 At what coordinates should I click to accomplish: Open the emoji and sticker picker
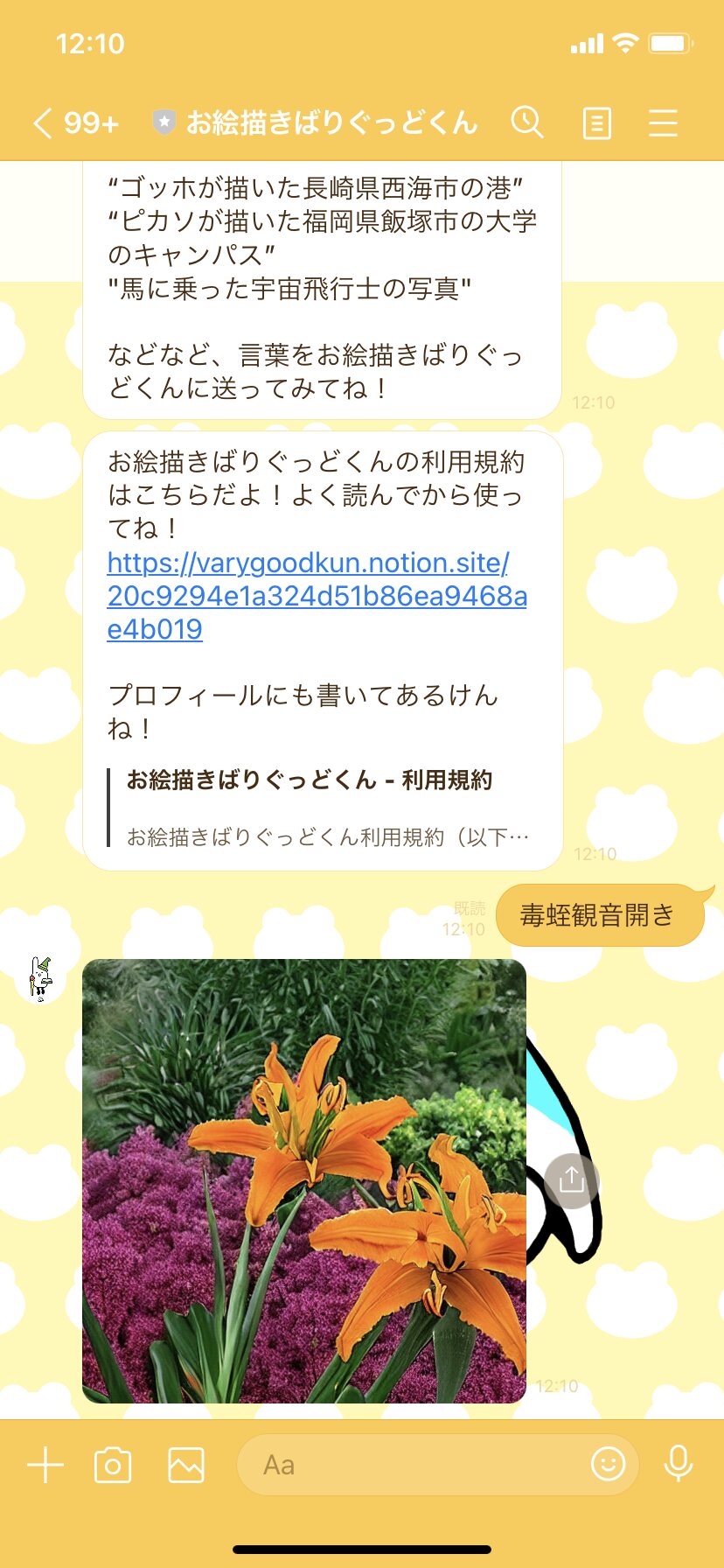[x=609, y=1463]
